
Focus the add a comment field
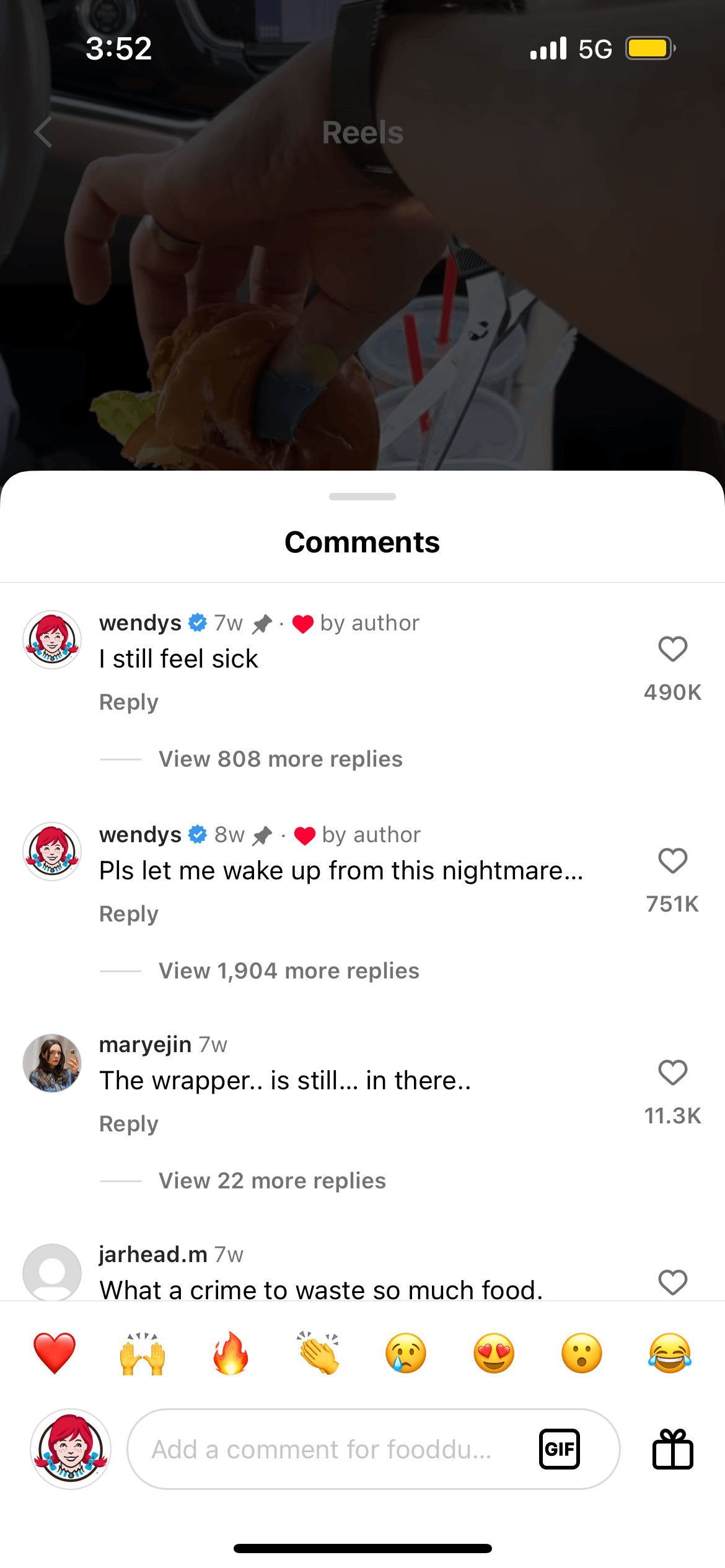tap(322, 1450)
